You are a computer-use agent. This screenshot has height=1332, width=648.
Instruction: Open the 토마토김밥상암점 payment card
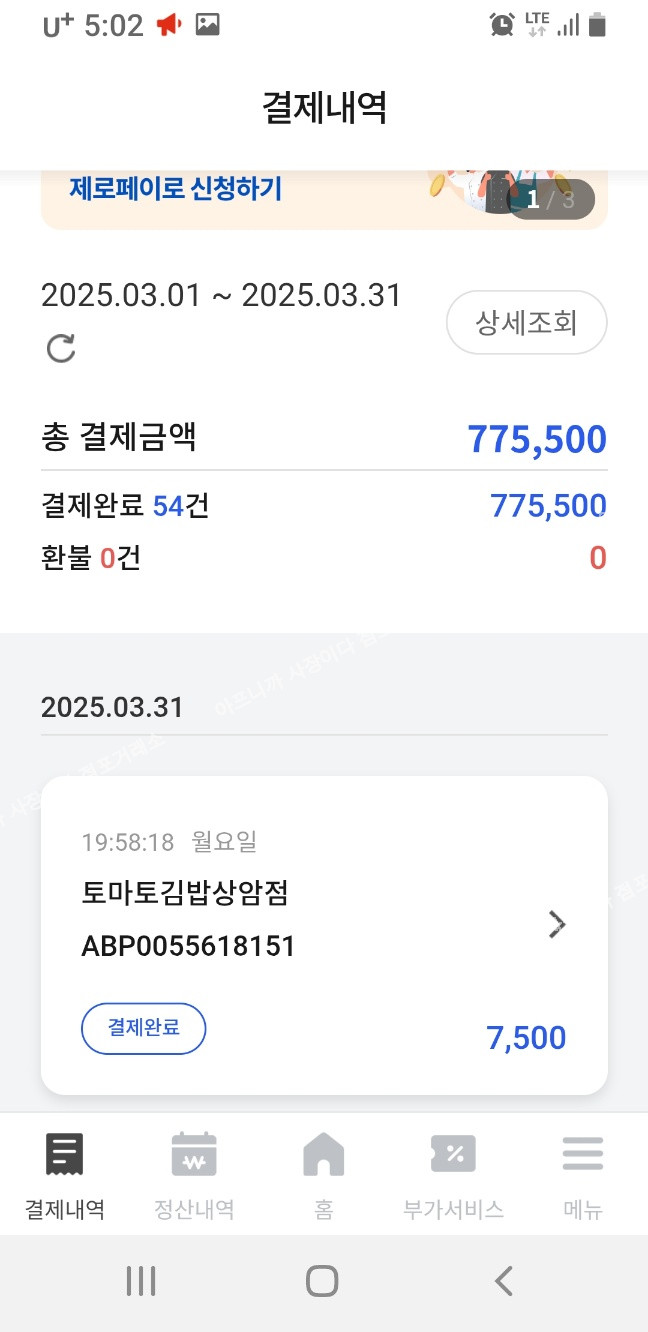[x=324, y=934]
